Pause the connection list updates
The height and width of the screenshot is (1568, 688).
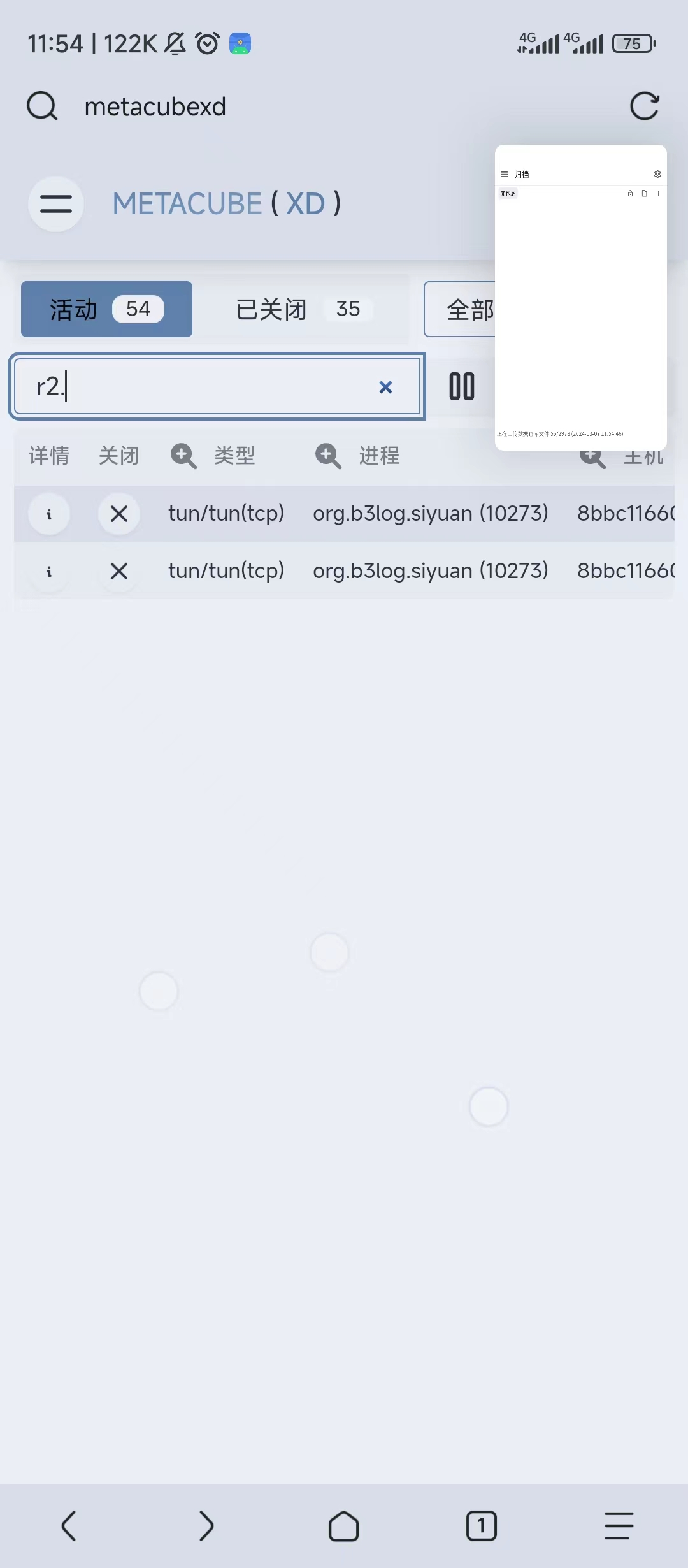(x=462, y=387)
